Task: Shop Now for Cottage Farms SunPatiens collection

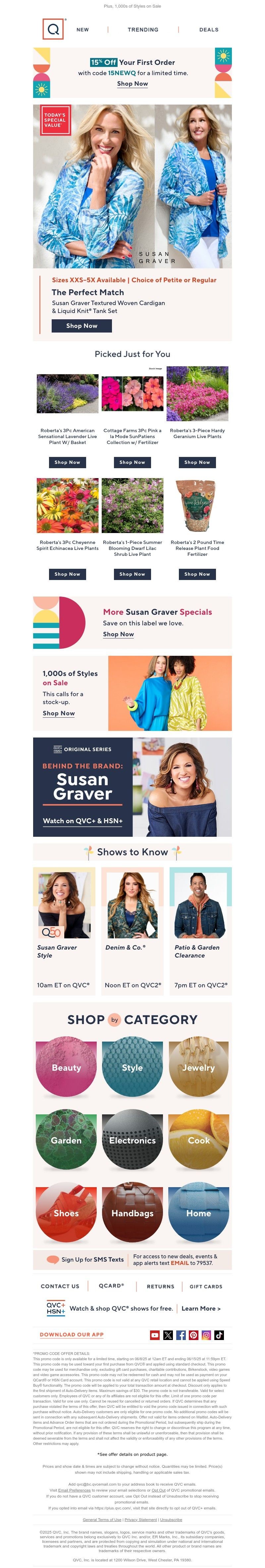Action: coord(132,462)
